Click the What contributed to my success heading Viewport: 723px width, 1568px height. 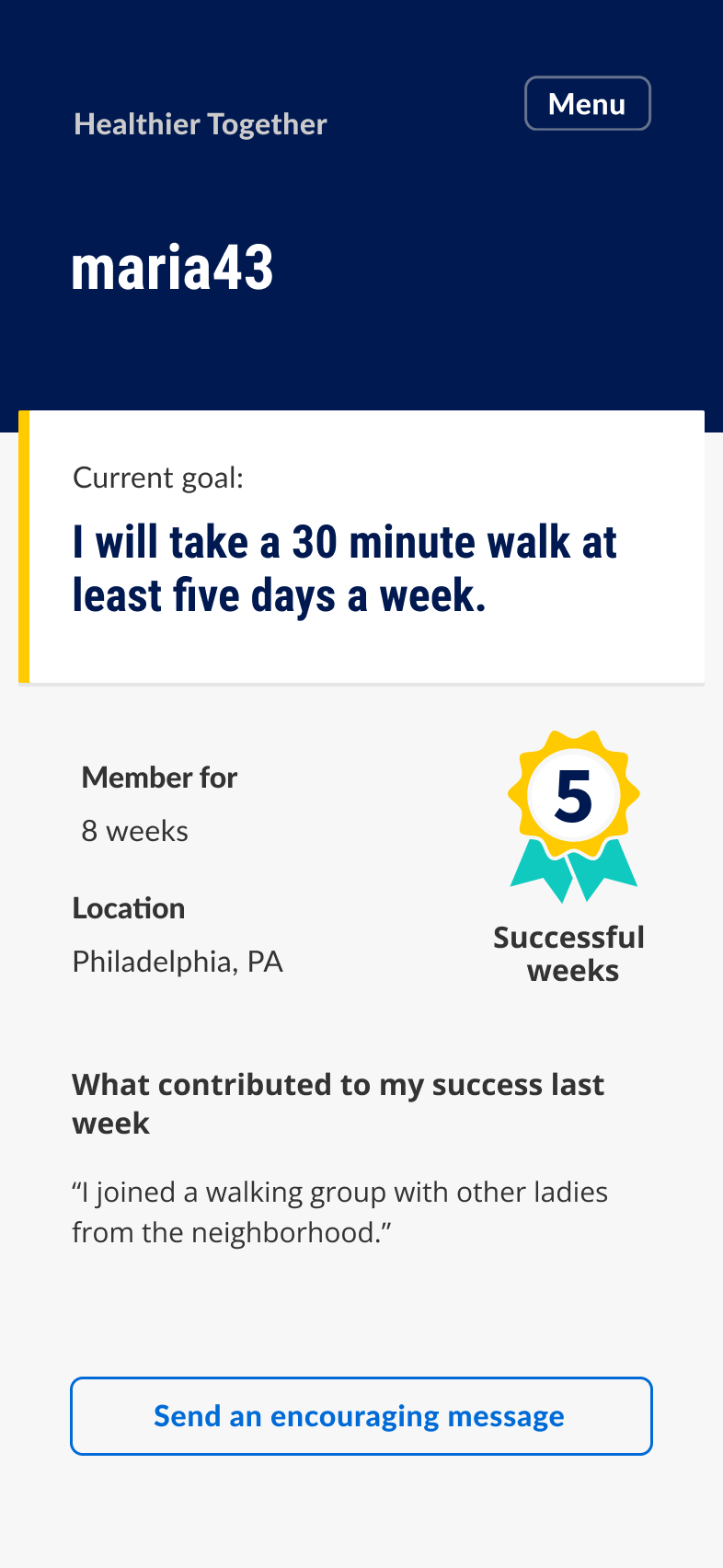[339, 1102]
